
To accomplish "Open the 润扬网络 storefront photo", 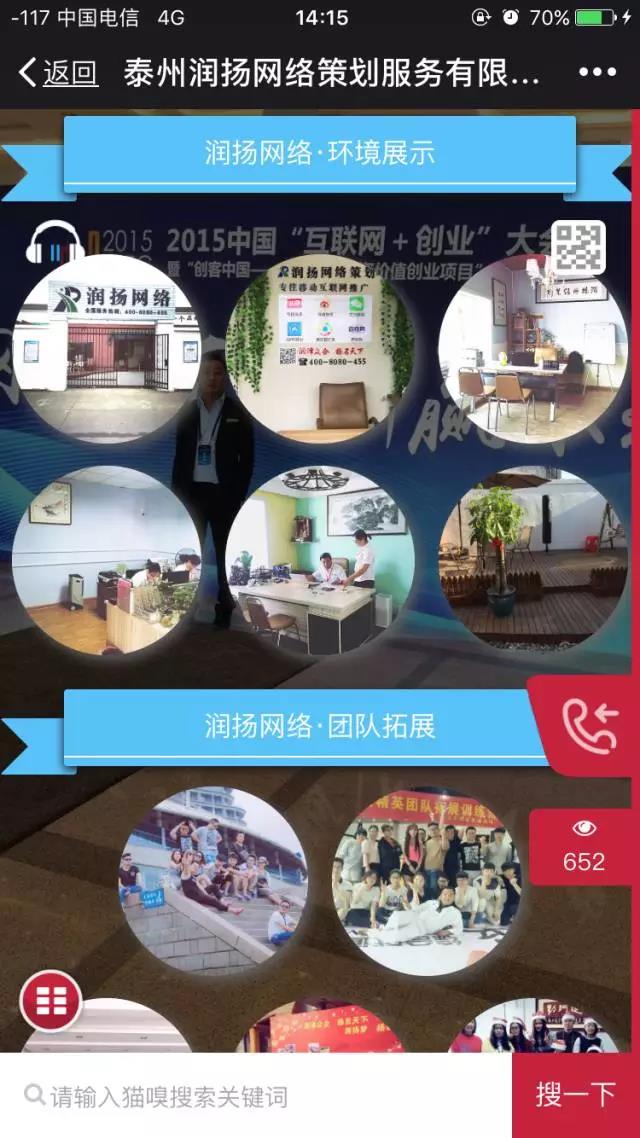I will coord(107,345).
